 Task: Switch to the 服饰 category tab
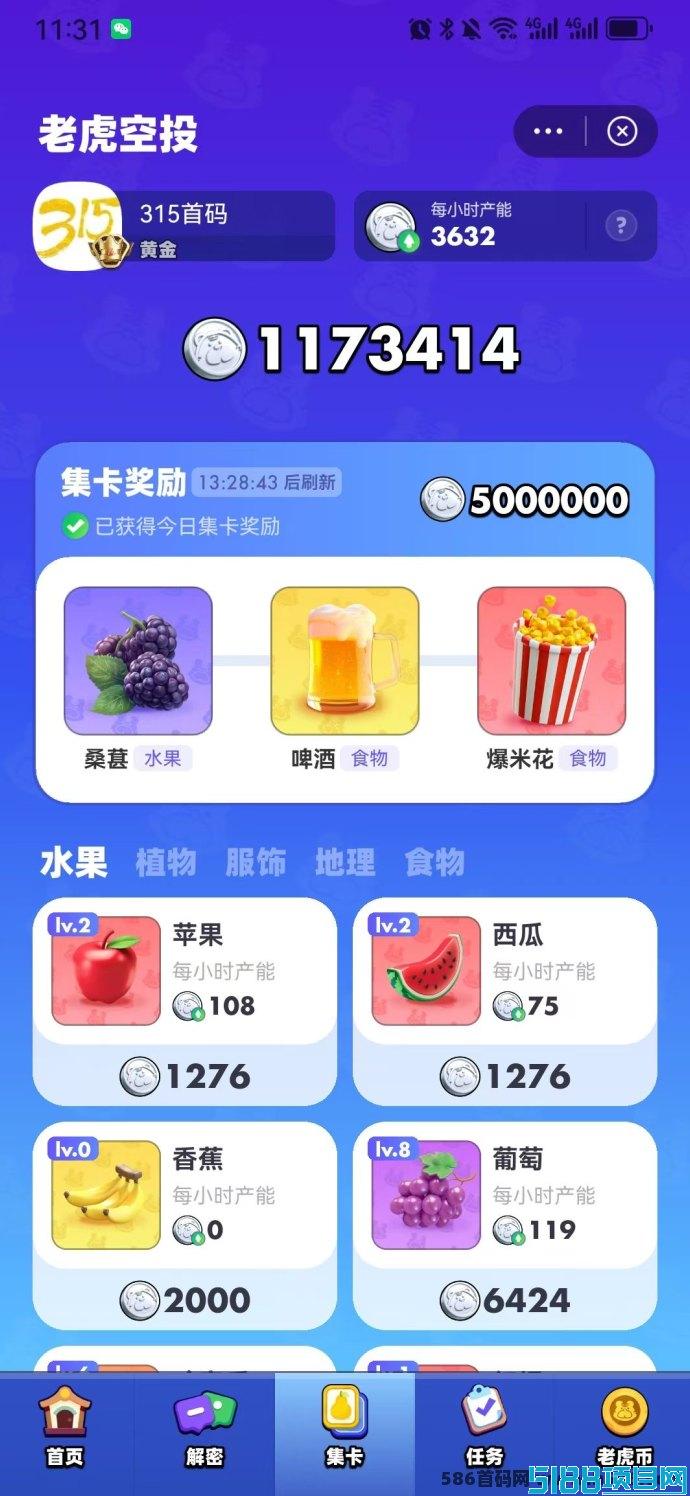tap(256, 862)
